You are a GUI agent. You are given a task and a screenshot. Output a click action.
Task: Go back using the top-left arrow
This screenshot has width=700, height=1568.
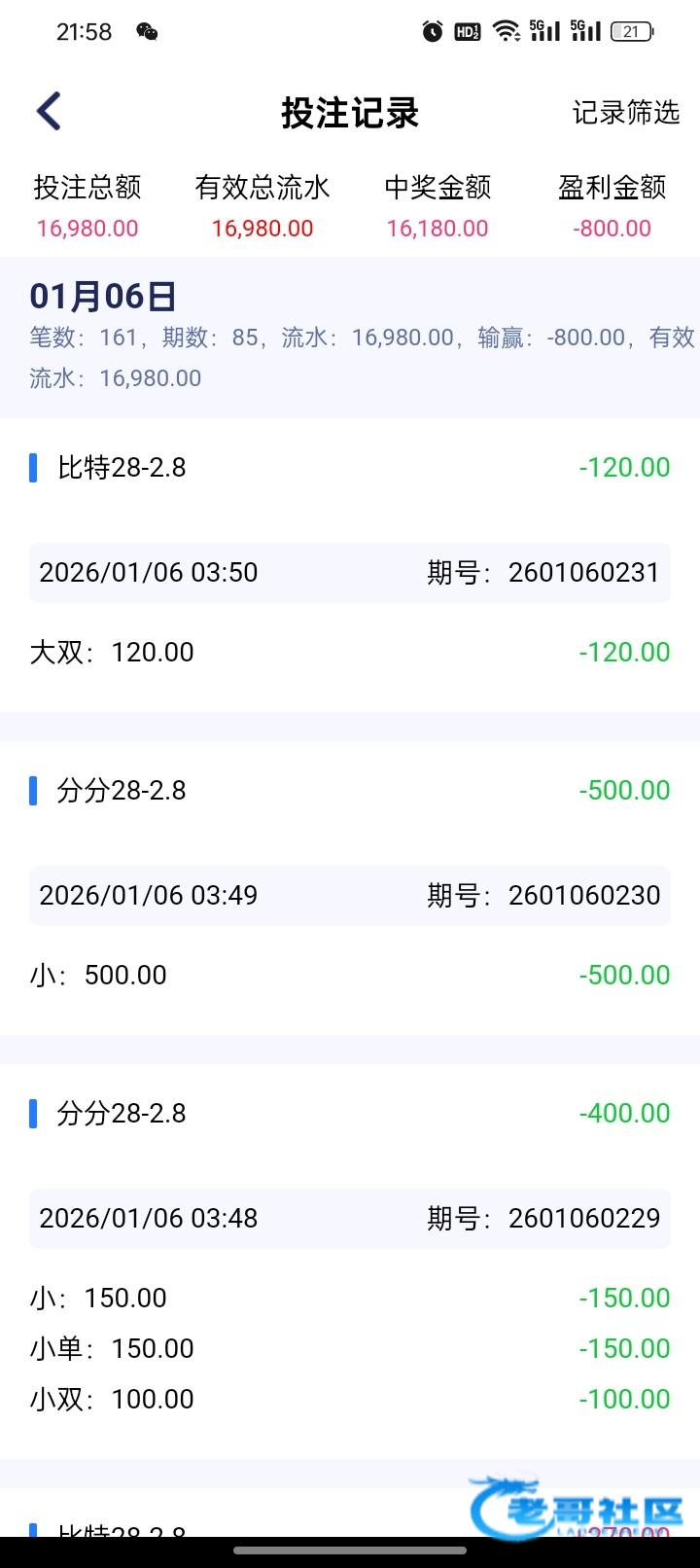[x=49, y=112]
